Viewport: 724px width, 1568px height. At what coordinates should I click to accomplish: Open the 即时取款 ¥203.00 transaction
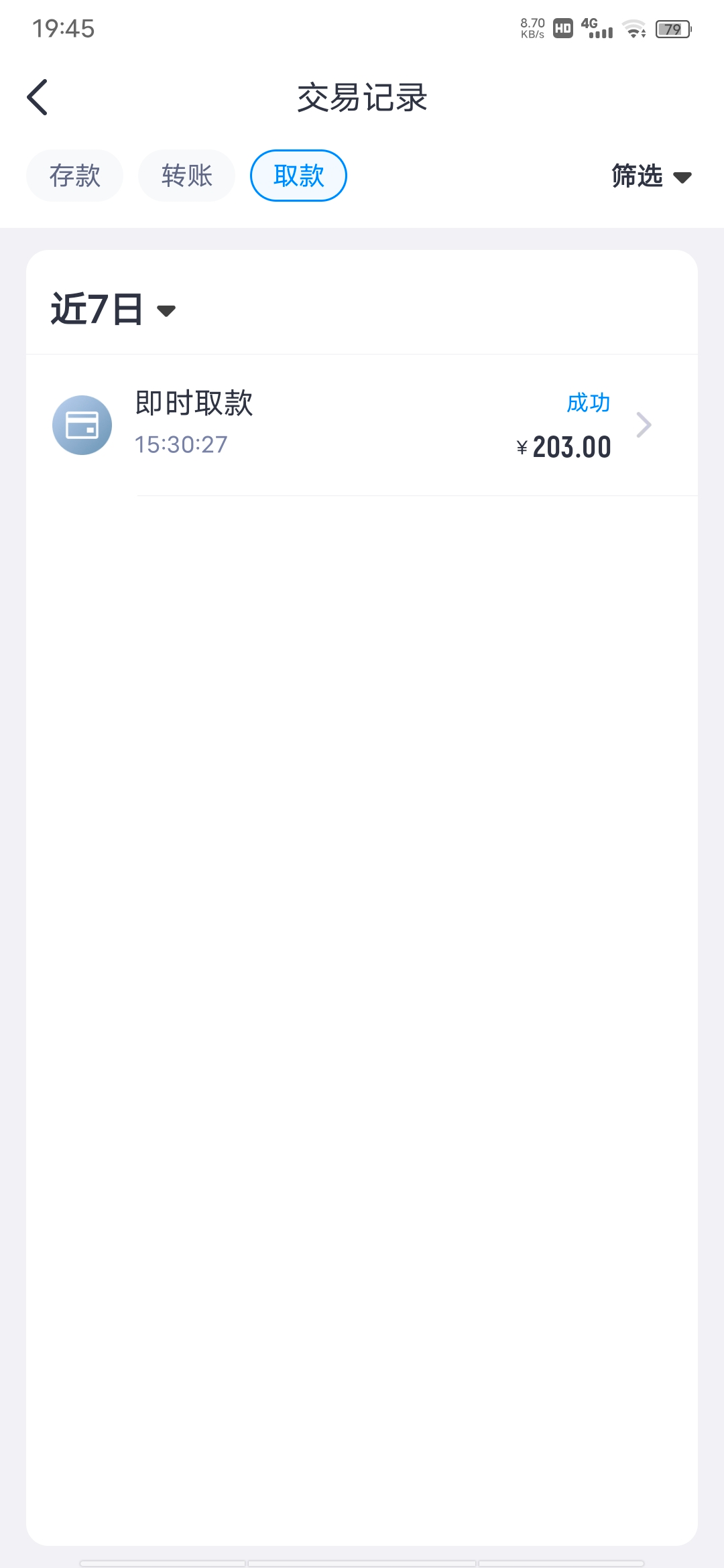[362, 425]
